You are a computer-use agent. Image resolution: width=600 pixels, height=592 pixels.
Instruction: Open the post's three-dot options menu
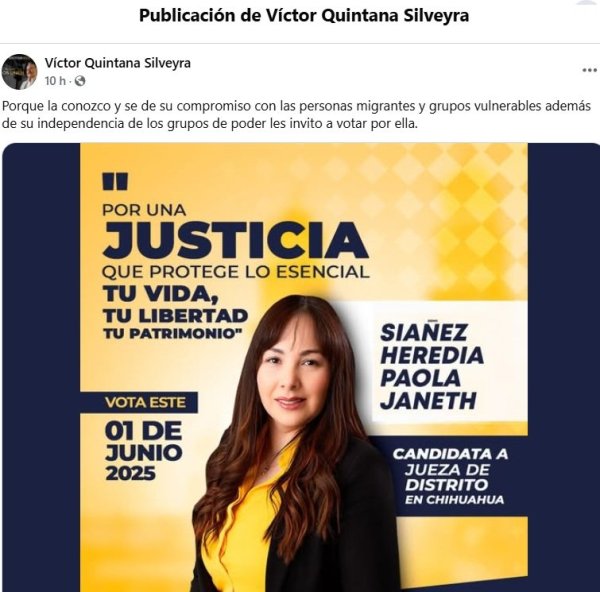pos(589,70)
